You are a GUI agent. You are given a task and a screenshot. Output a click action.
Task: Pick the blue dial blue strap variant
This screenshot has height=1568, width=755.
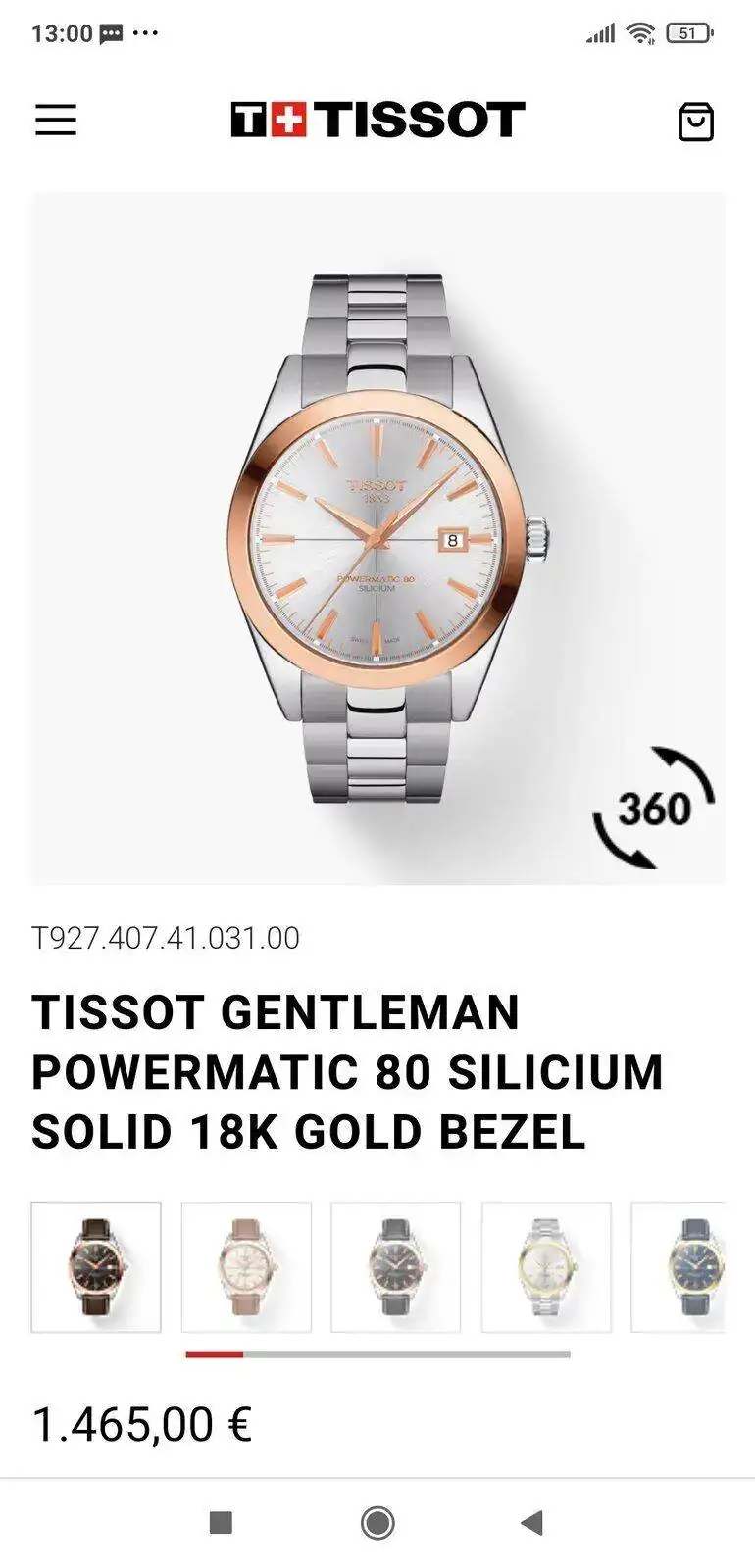681,1267
